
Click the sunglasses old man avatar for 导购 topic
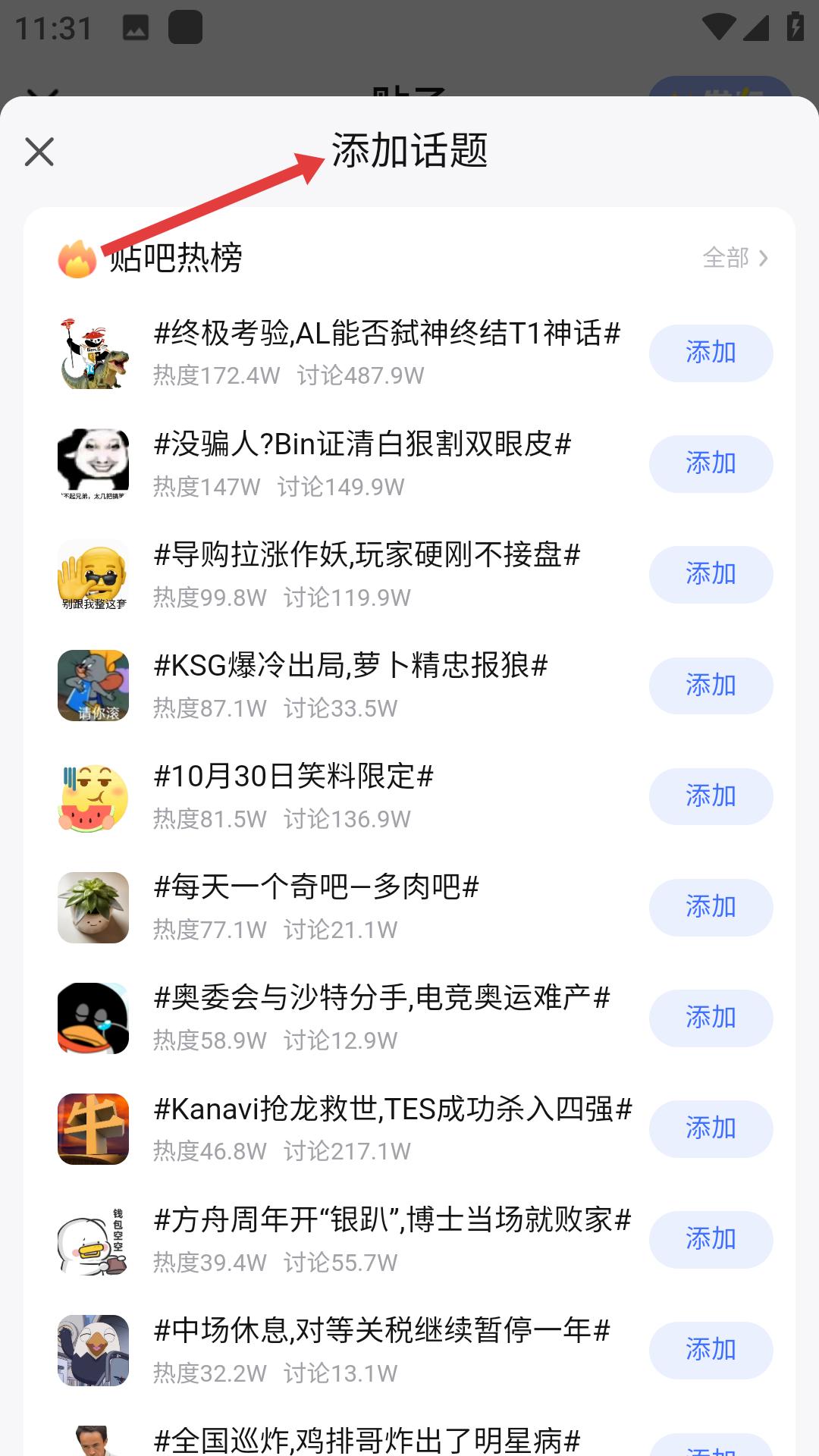pos(93,575)
